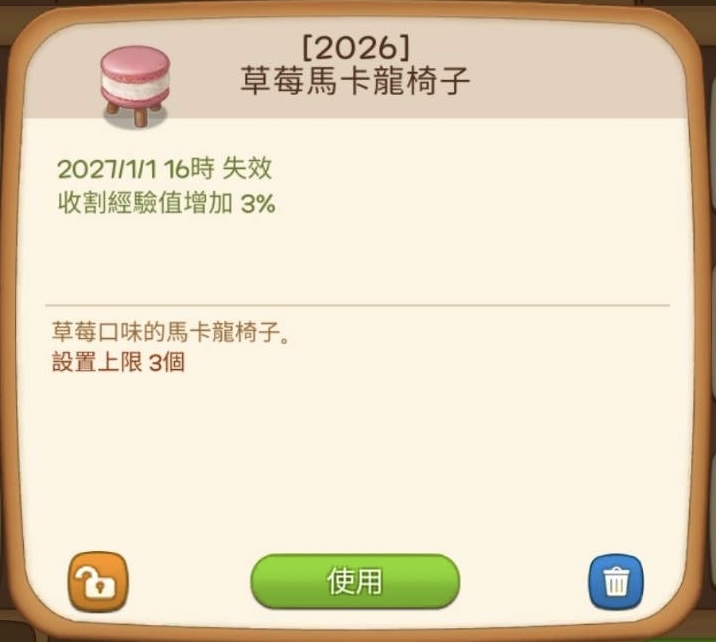The image size is (716, 642).
Task: Tap the green 使用 button
Action: pos(354,581)
